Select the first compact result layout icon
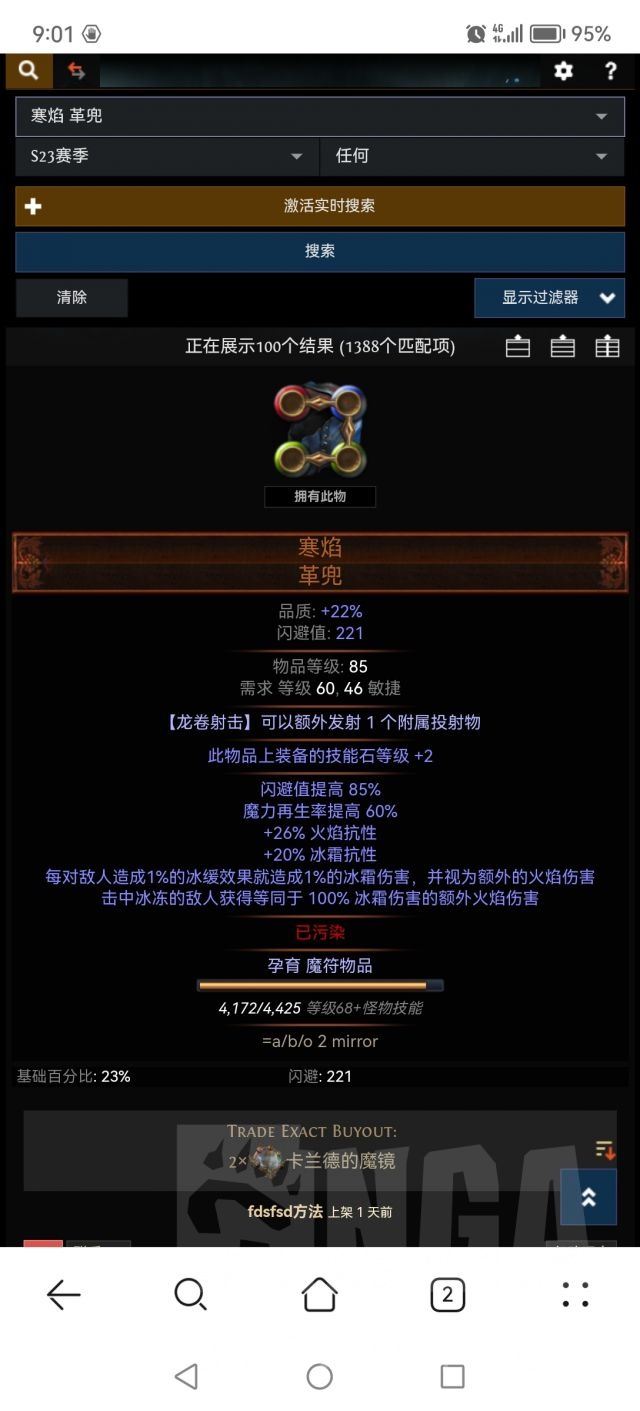Viewport: 640px width, 1411px height. coord(518,347)
